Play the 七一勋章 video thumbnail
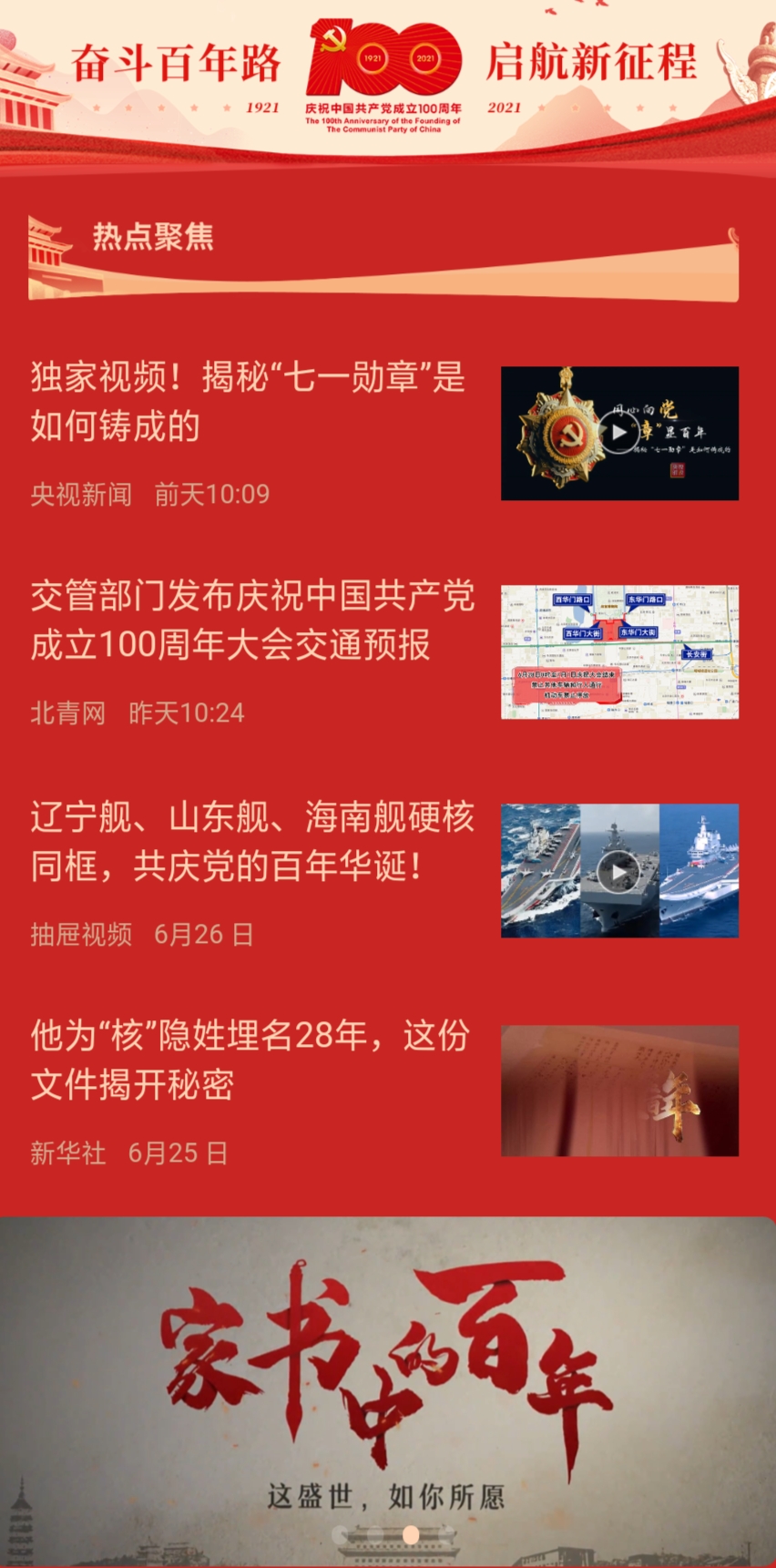 pyautogui.click(x=619, y=433)
